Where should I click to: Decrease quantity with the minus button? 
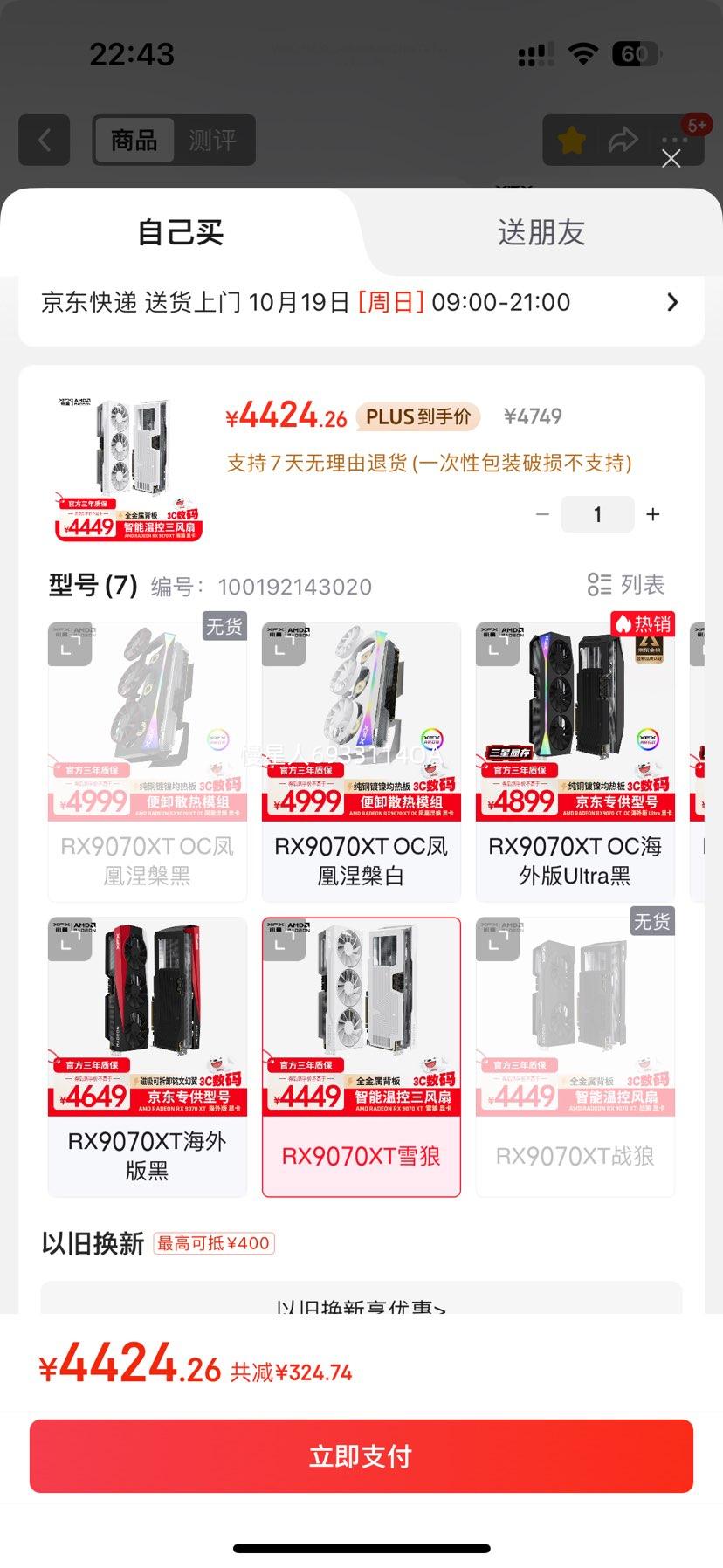[x=542, y=514]
